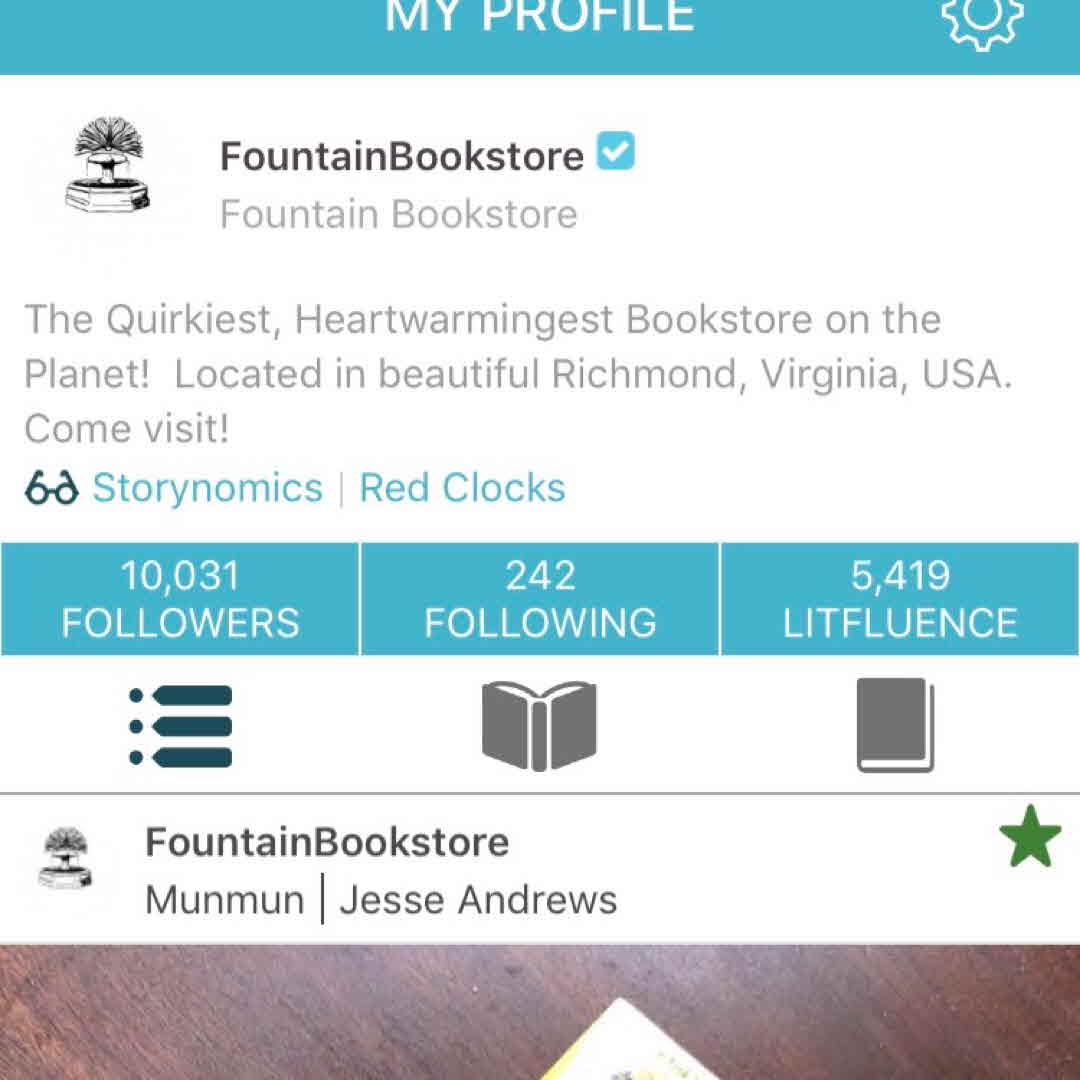Tap the green star on Munmun post

pos(1030,842)
